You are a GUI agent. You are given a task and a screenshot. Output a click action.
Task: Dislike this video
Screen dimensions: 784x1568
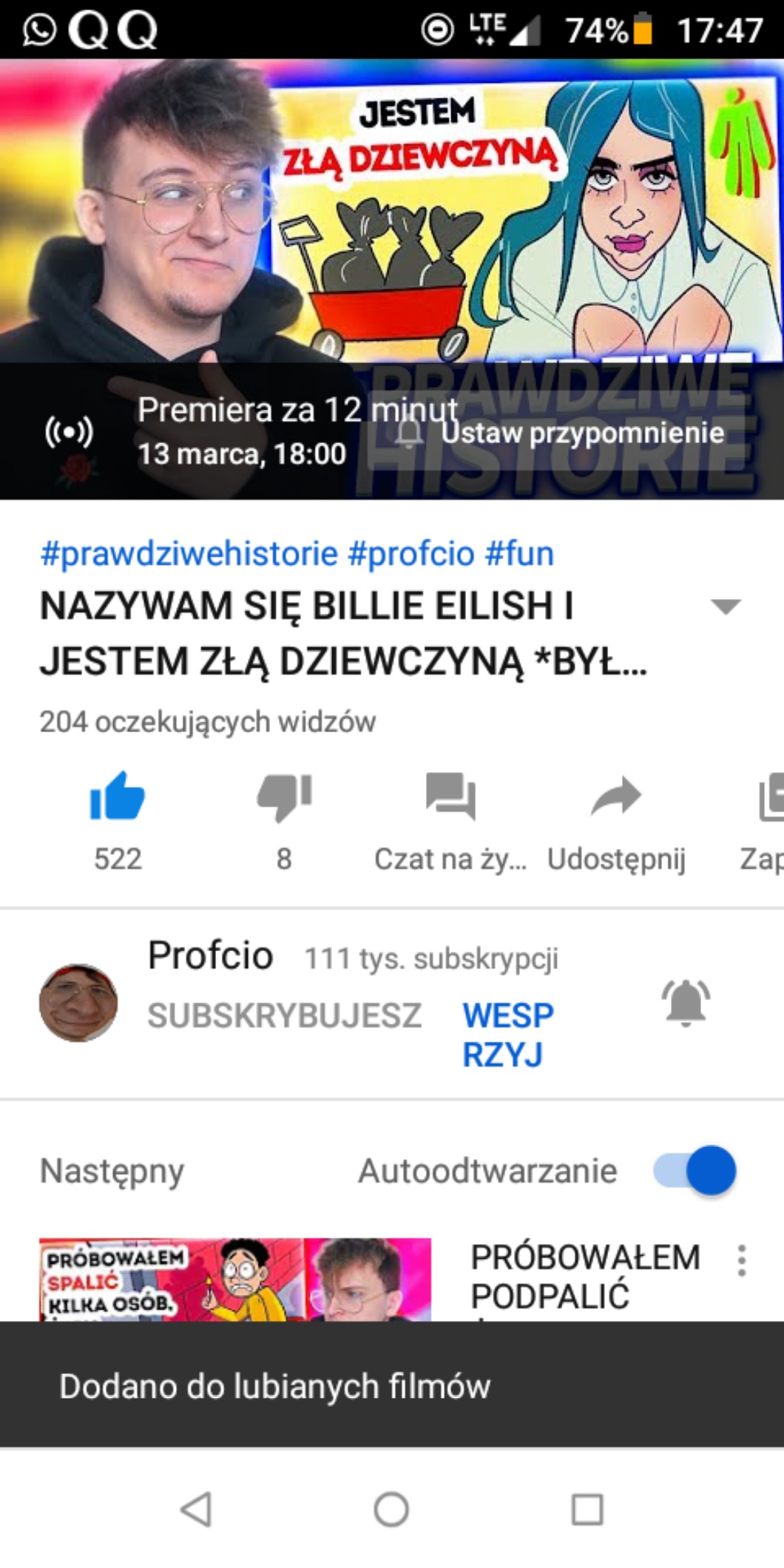[x=284, y=797]
